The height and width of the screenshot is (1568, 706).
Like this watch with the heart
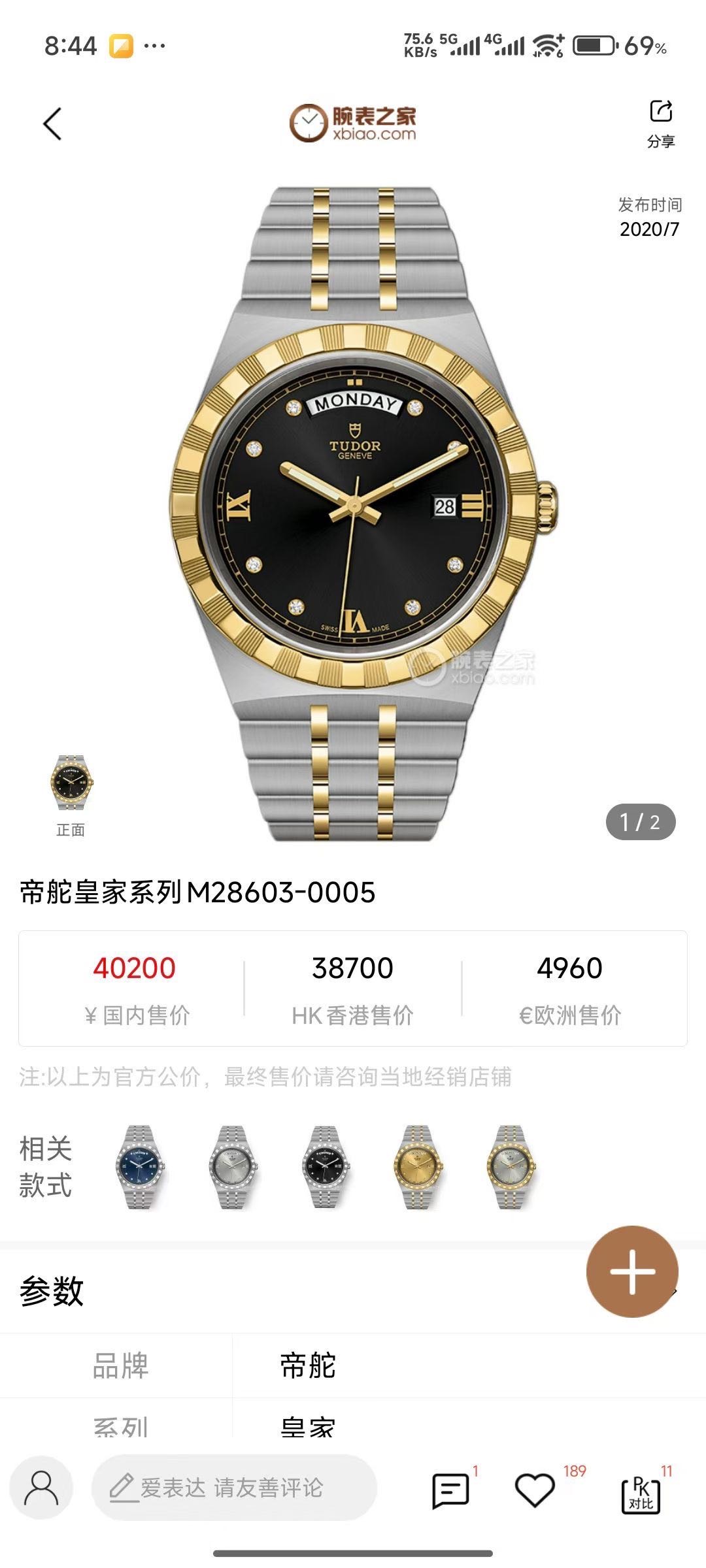tap(535, 1490)
